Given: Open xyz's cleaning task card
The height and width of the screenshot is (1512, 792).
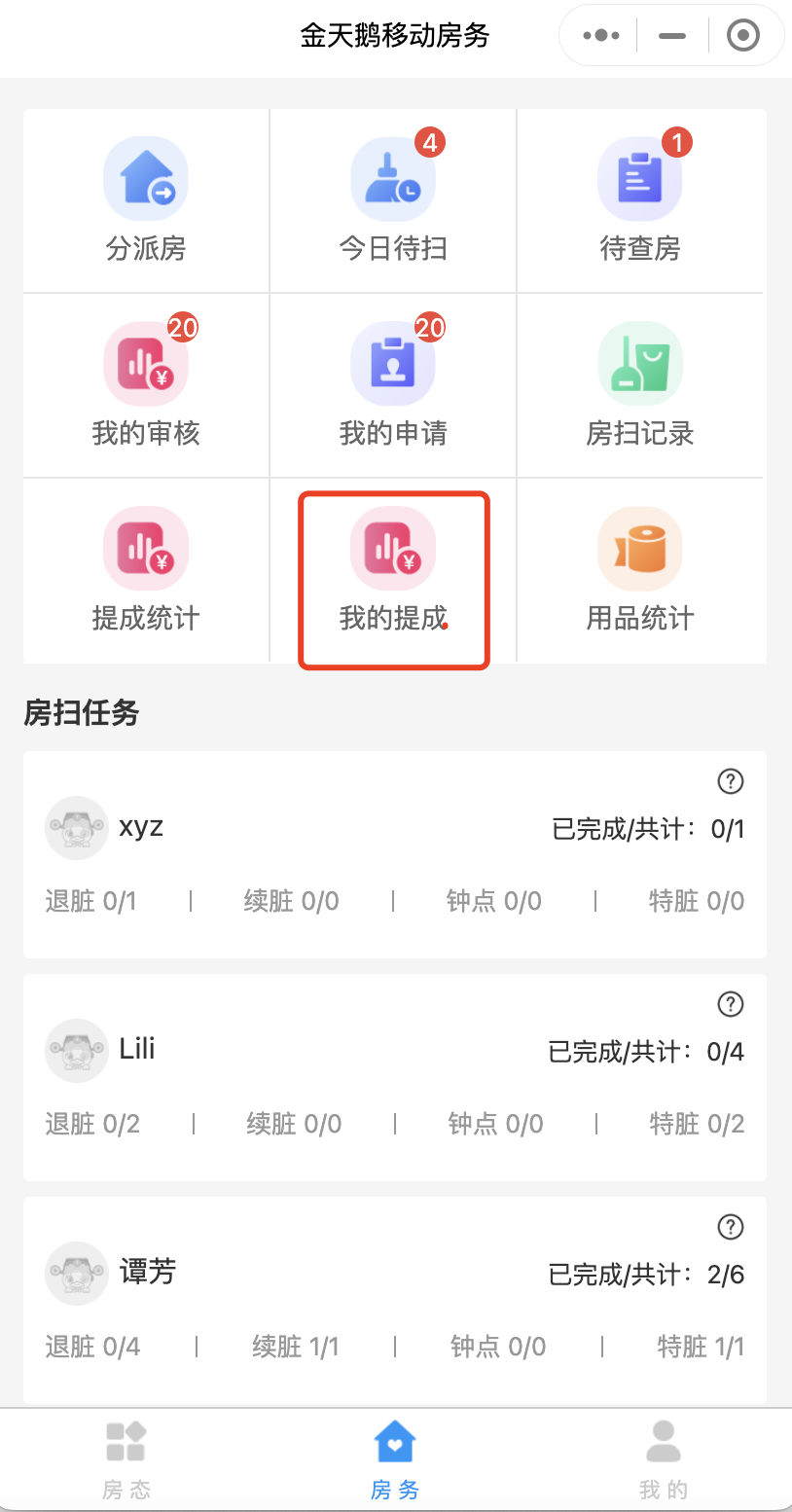Looking at the screenshot, I should [394, 856].
